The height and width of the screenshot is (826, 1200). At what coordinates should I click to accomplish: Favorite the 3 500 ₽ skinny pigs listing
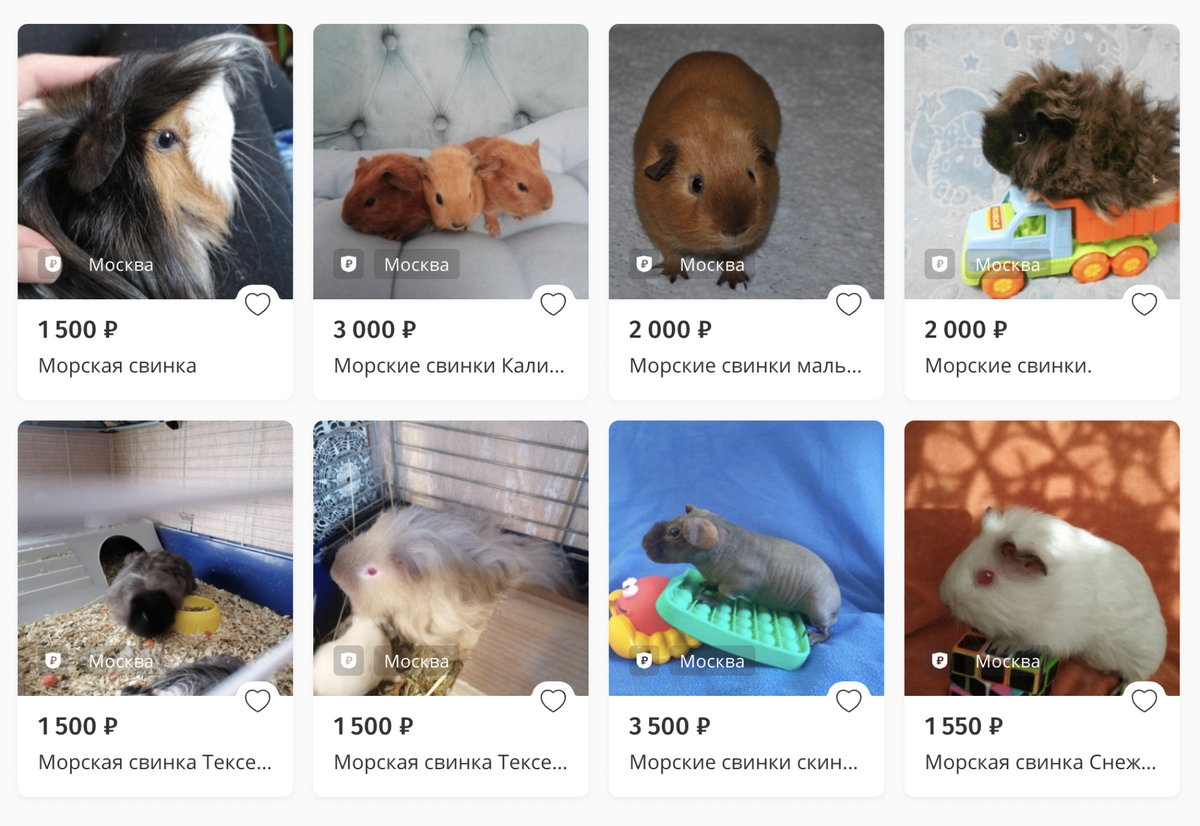849,701
